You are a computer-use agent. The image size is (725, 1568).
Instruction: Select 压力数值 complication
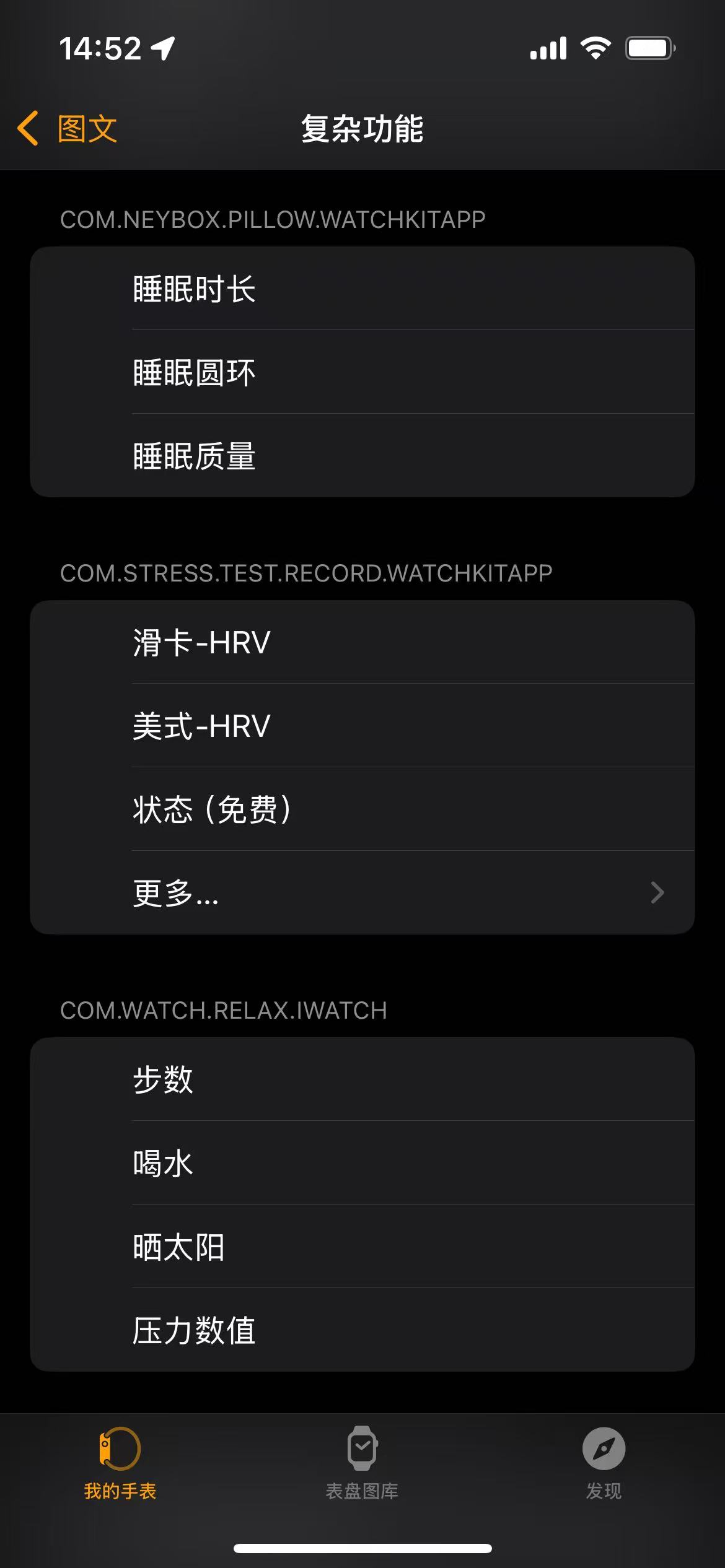coord(362,1330)
